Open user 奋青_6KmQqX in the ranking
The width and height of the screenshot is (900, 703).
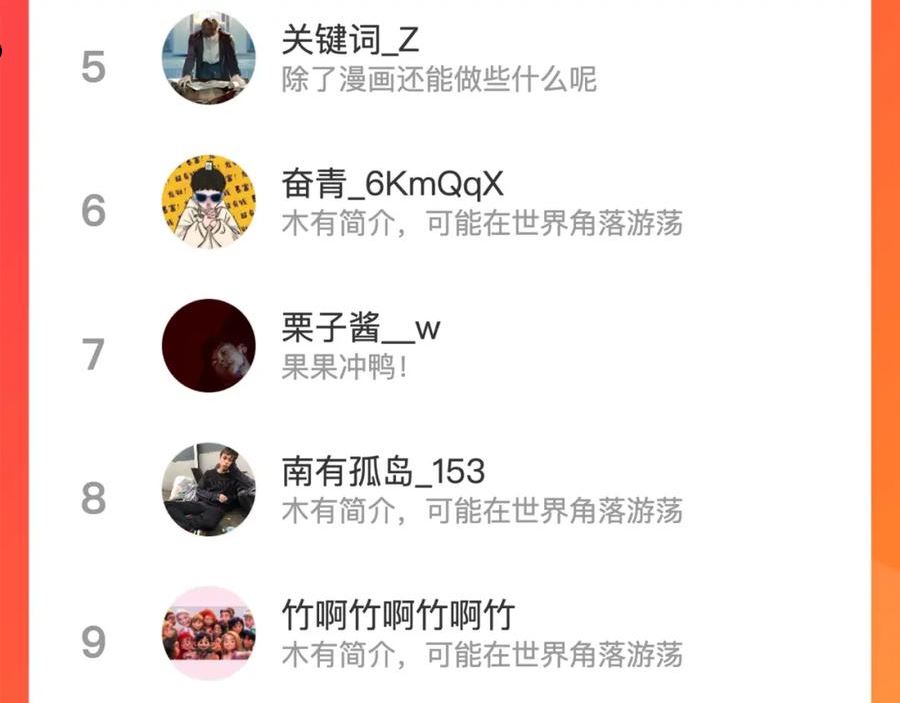click(449, 201)
